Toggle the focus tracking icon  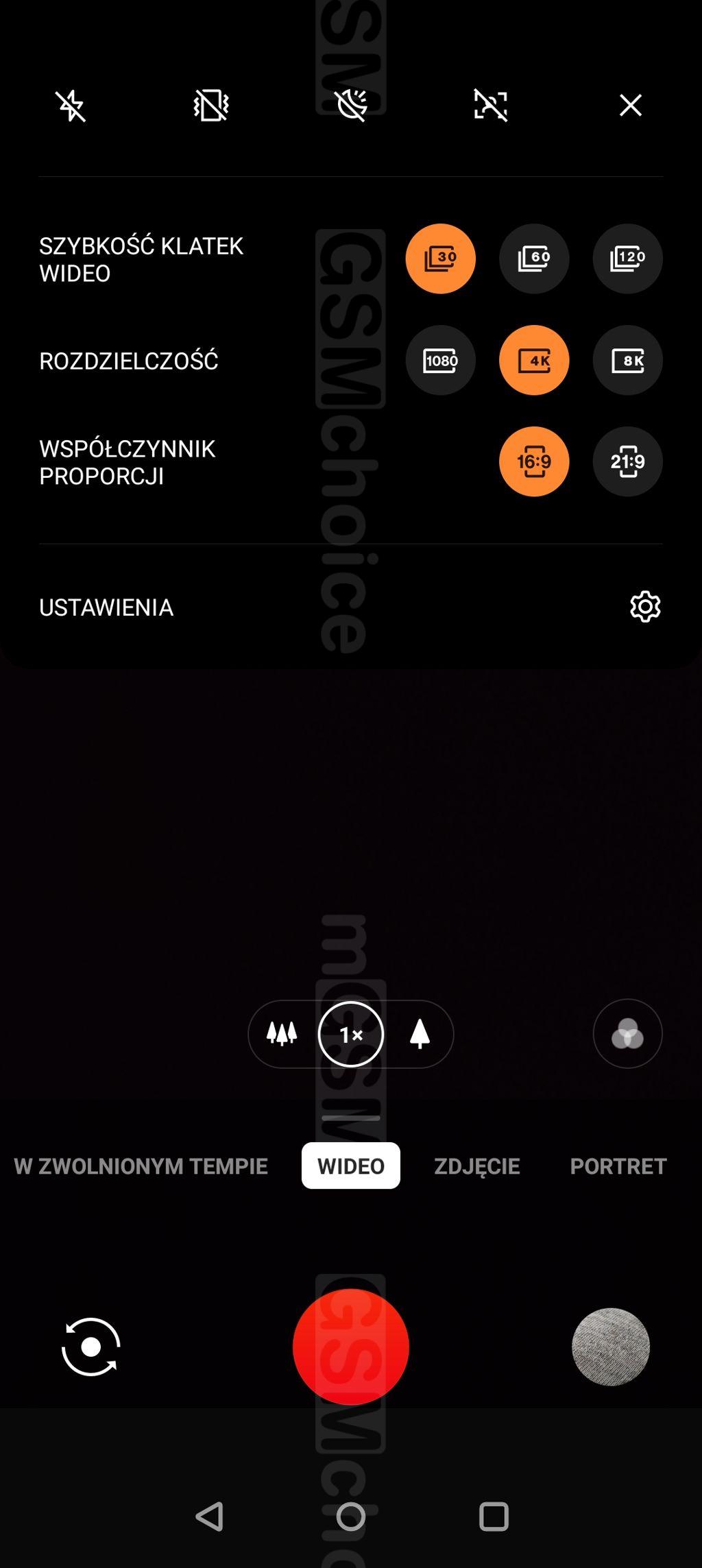pos(491,106)
